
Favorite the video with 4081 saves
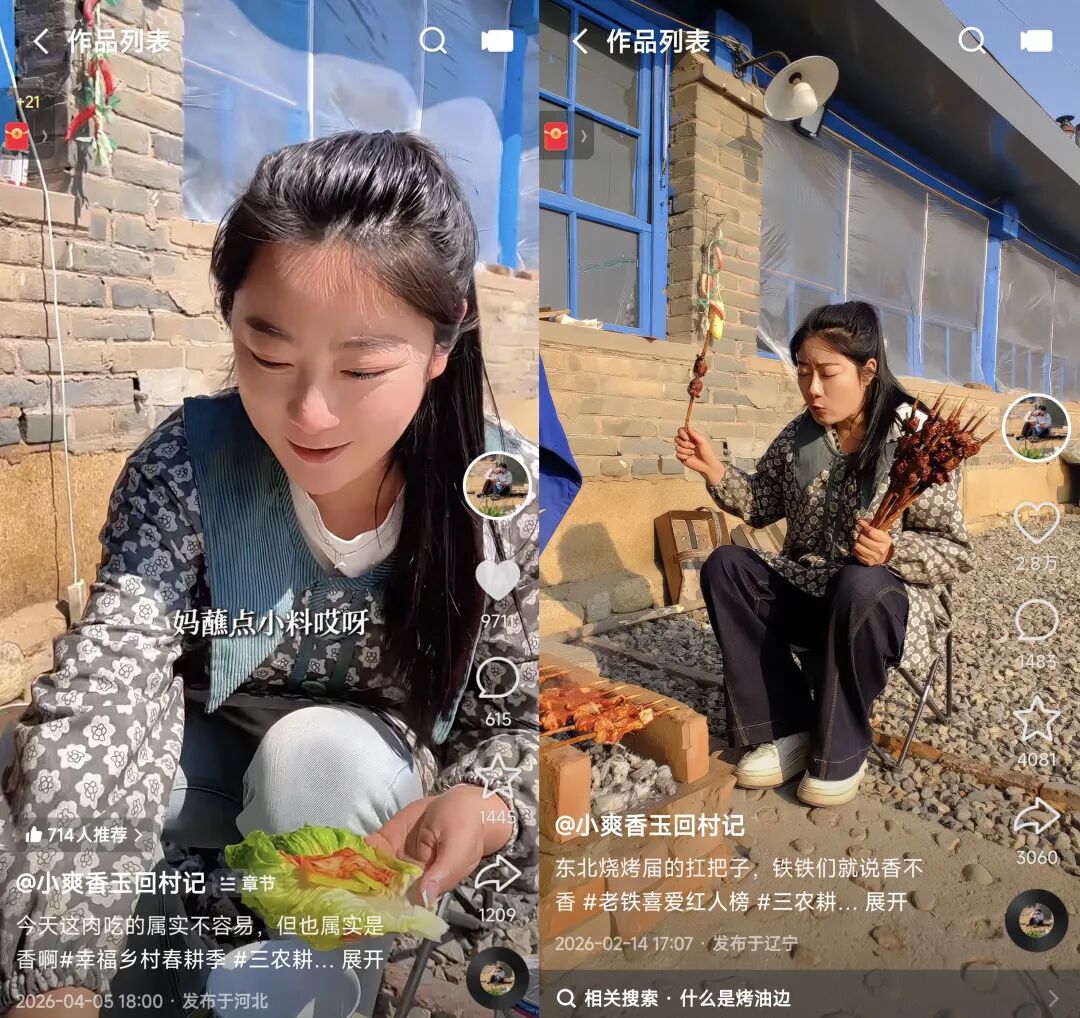[1036, 719]
